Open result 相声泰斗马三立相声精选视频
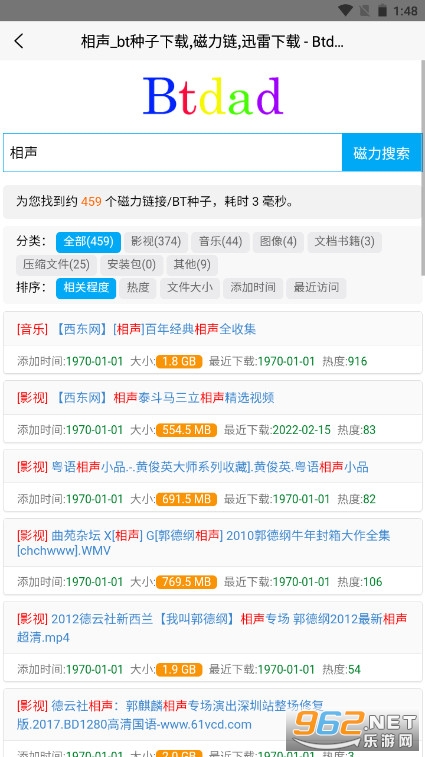 point(145,398)
